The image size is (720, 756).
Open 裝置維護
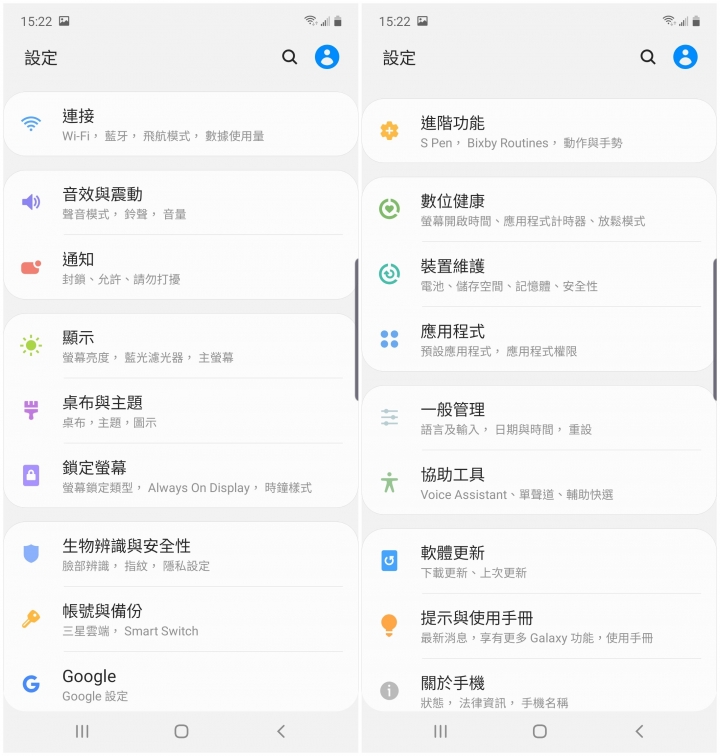click(538, 274)
